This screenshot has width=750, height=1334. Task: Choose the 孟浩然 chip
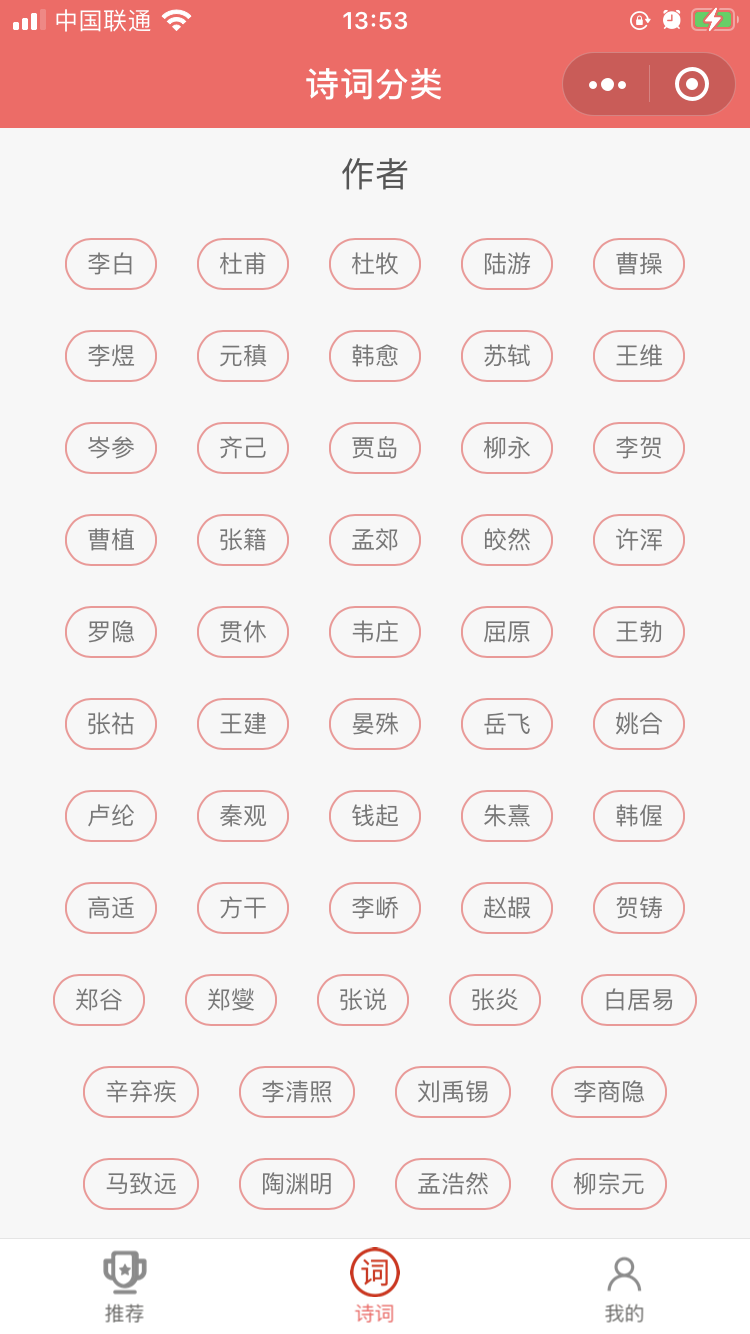453,1184
